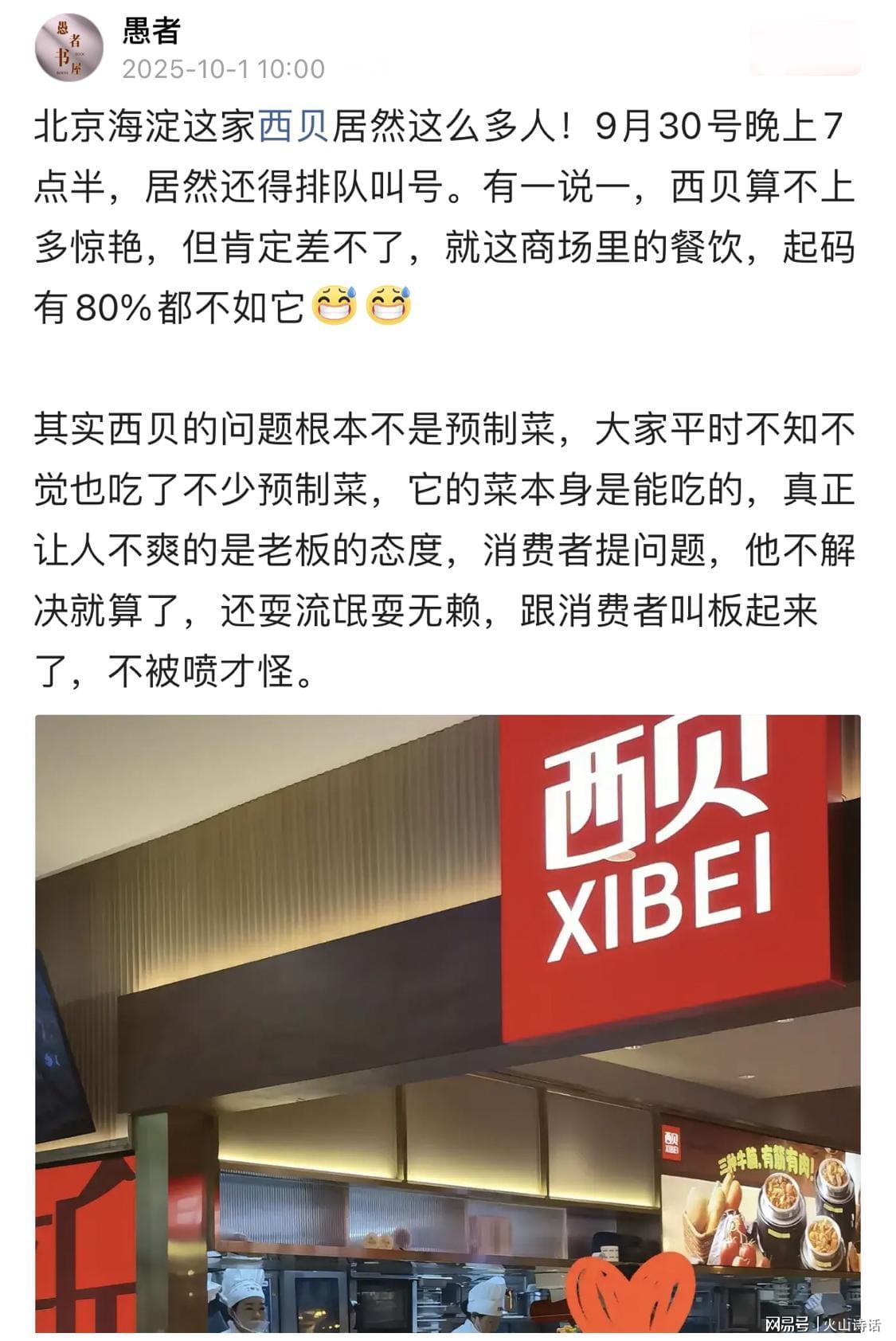Open 愚者's profile avatar
This screenshot has width=896, height=1341.
68,48
